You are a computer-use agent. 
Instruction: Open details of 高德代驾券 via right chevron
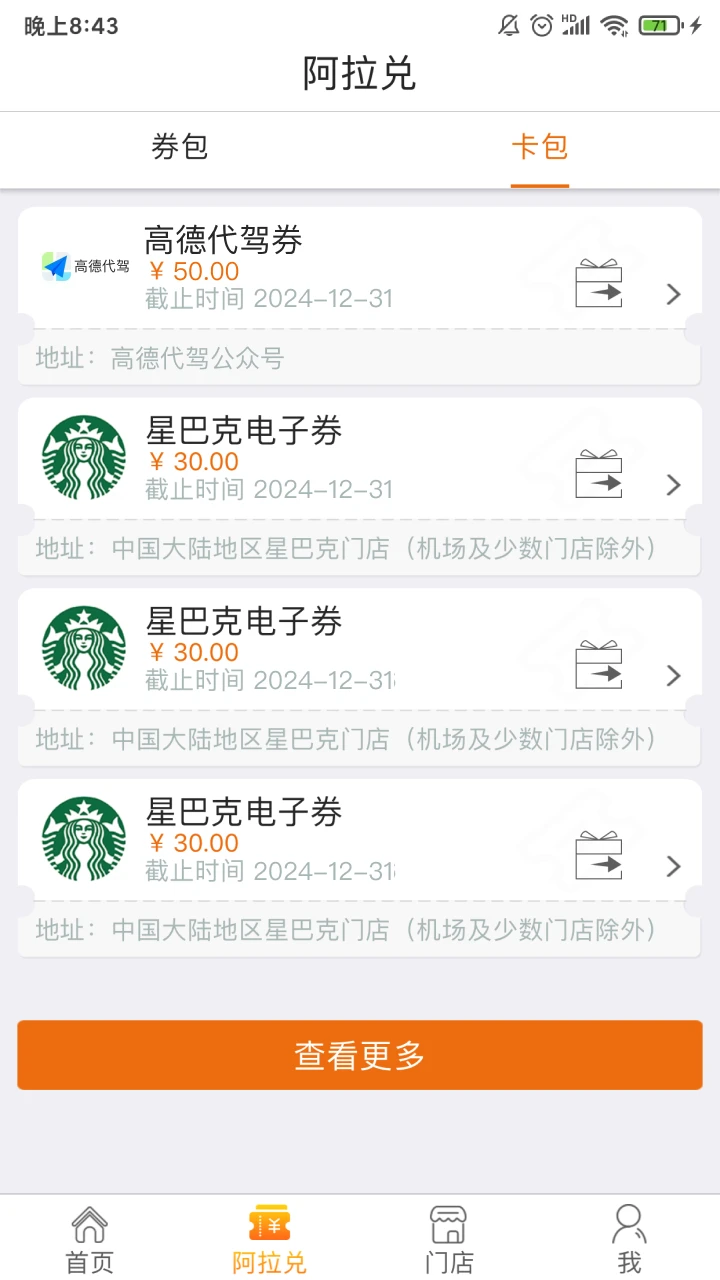pyautogui.click(x=673, y=293)
